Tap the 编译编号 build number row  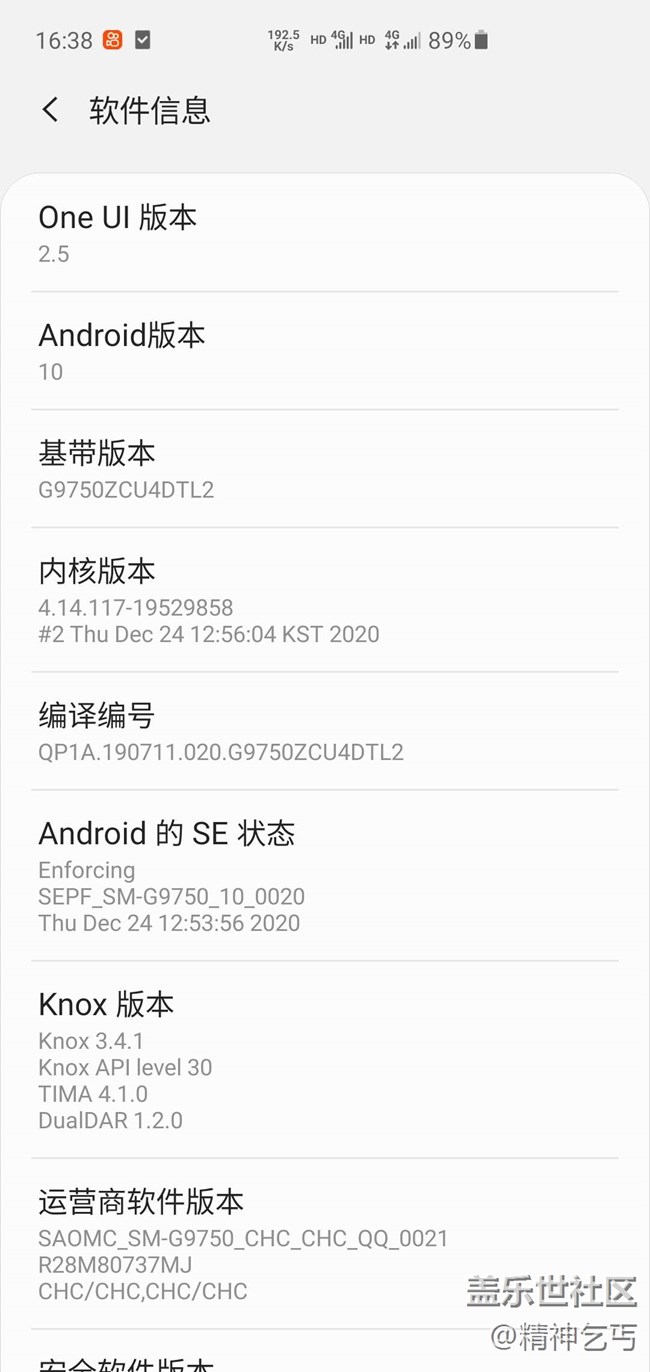[324, 732]
